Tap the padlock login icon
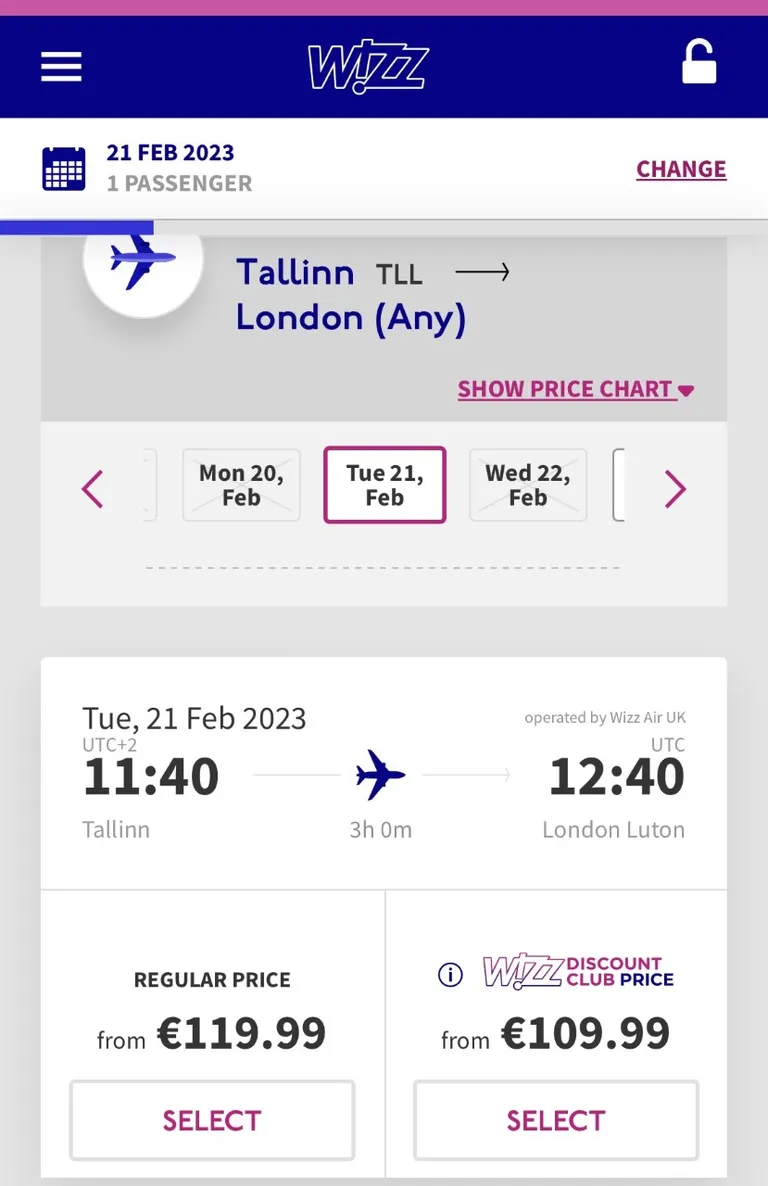Image resolution: width=768 pixels, height=1186 pixels. click(x=699, y=62)
